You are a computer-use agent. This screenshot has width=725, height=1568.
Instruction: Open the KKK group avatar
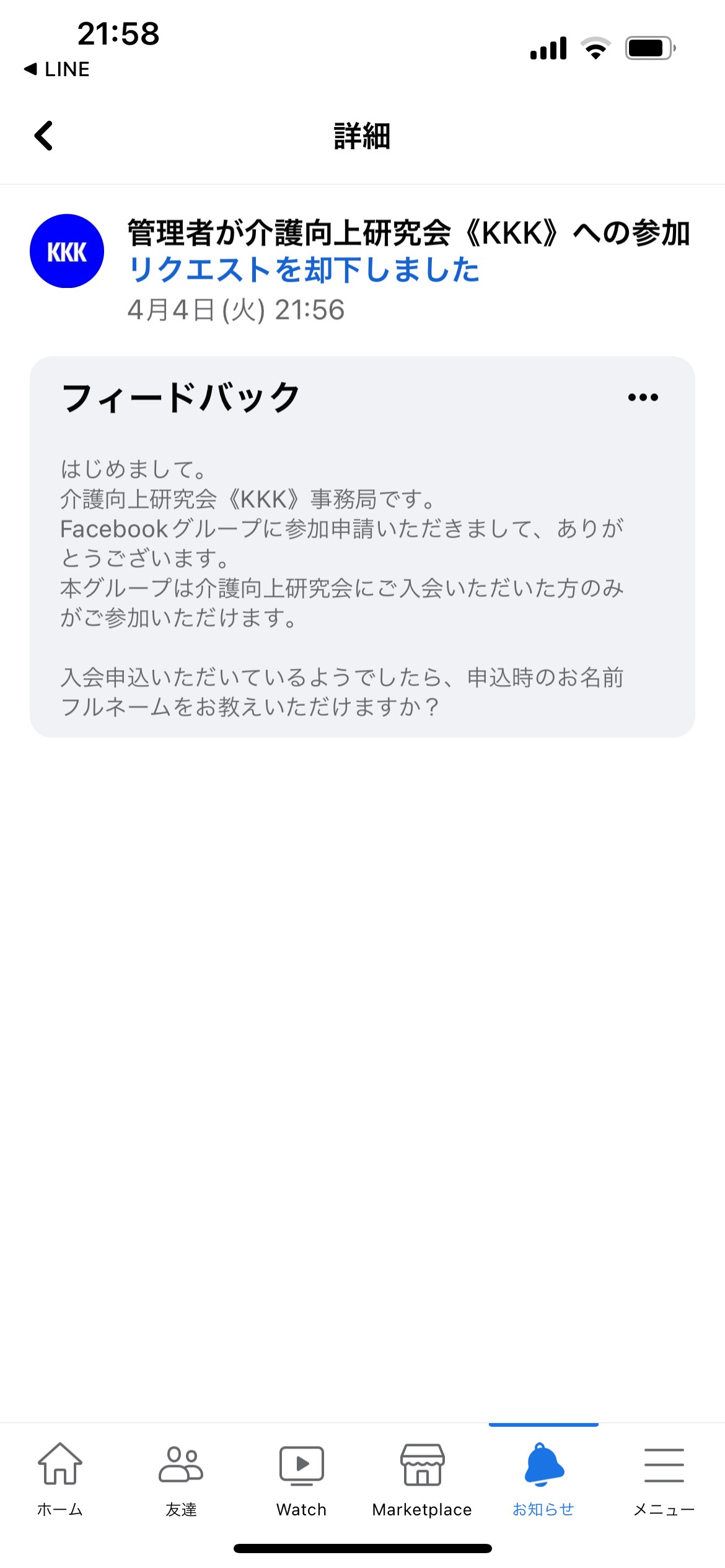pyautogui.click(x=67, y=251)
